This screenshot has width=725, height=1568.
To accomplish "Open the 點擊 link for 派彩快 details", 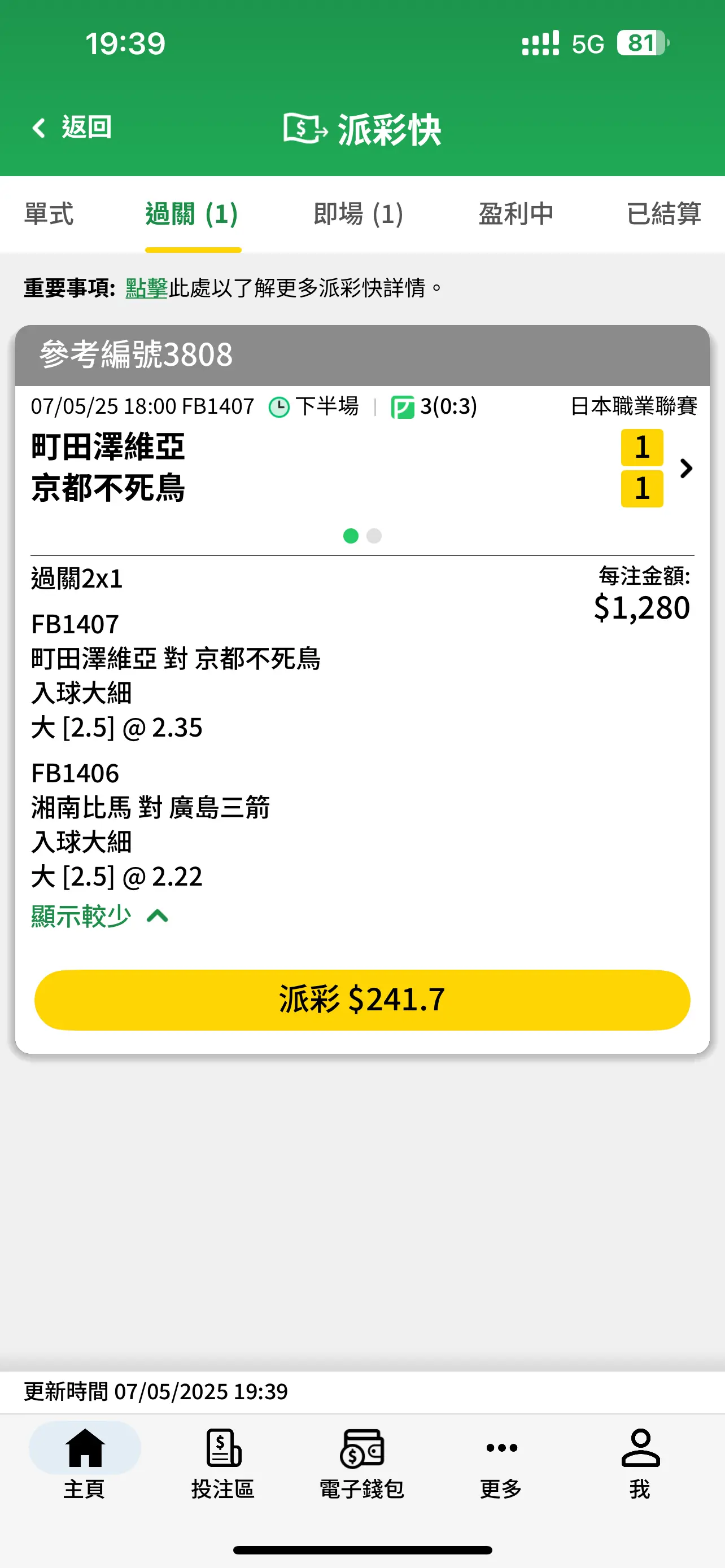I will [147, 288].
